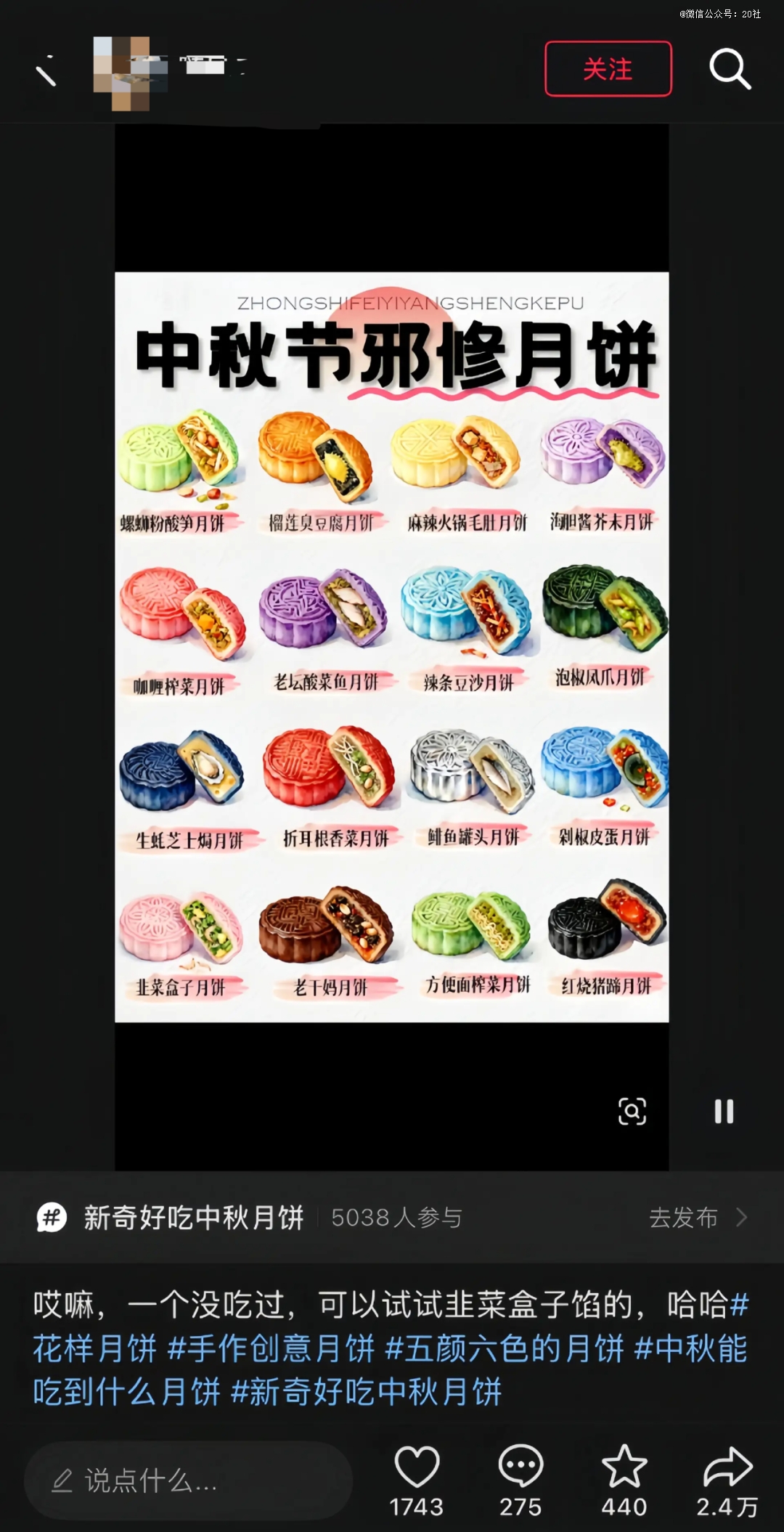Tap 去发布 to post to topic
The width and height of the screenshot is (784, 1532).
(698, 1218)
